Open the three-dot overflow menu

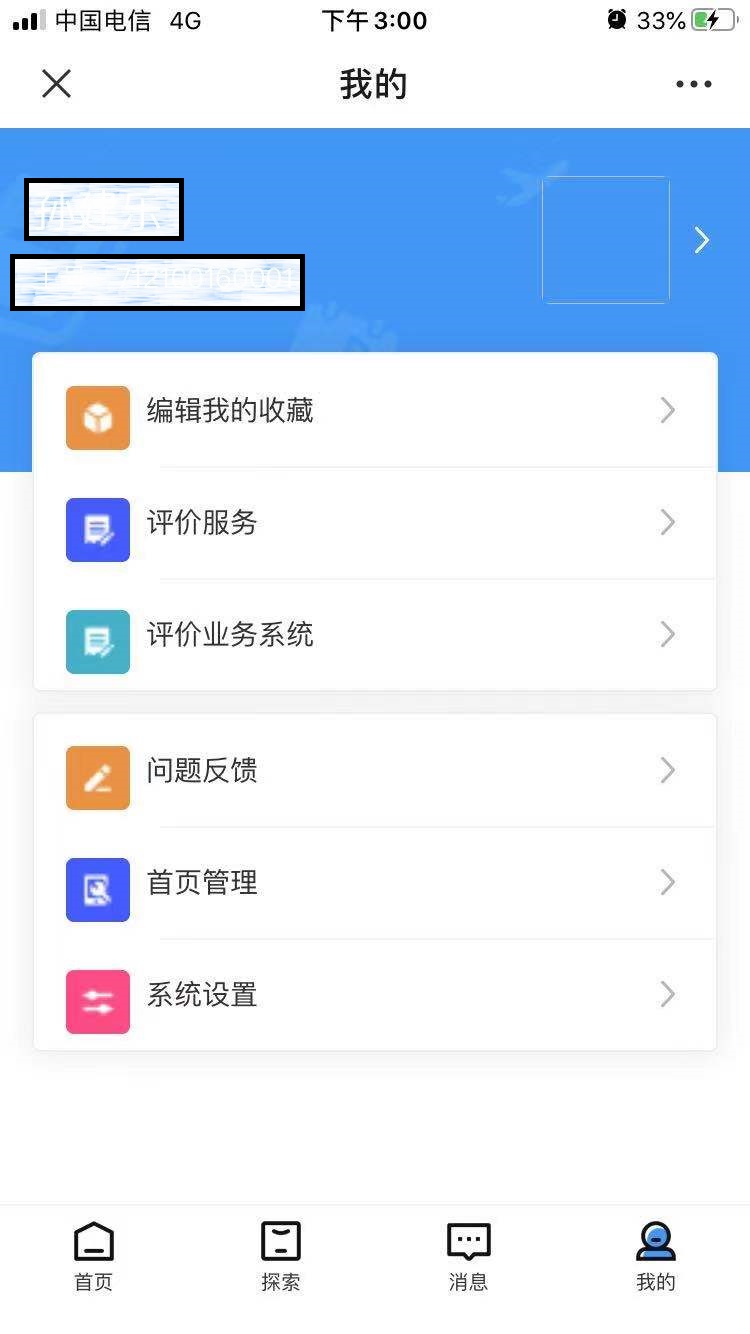[x=693, y=84]
